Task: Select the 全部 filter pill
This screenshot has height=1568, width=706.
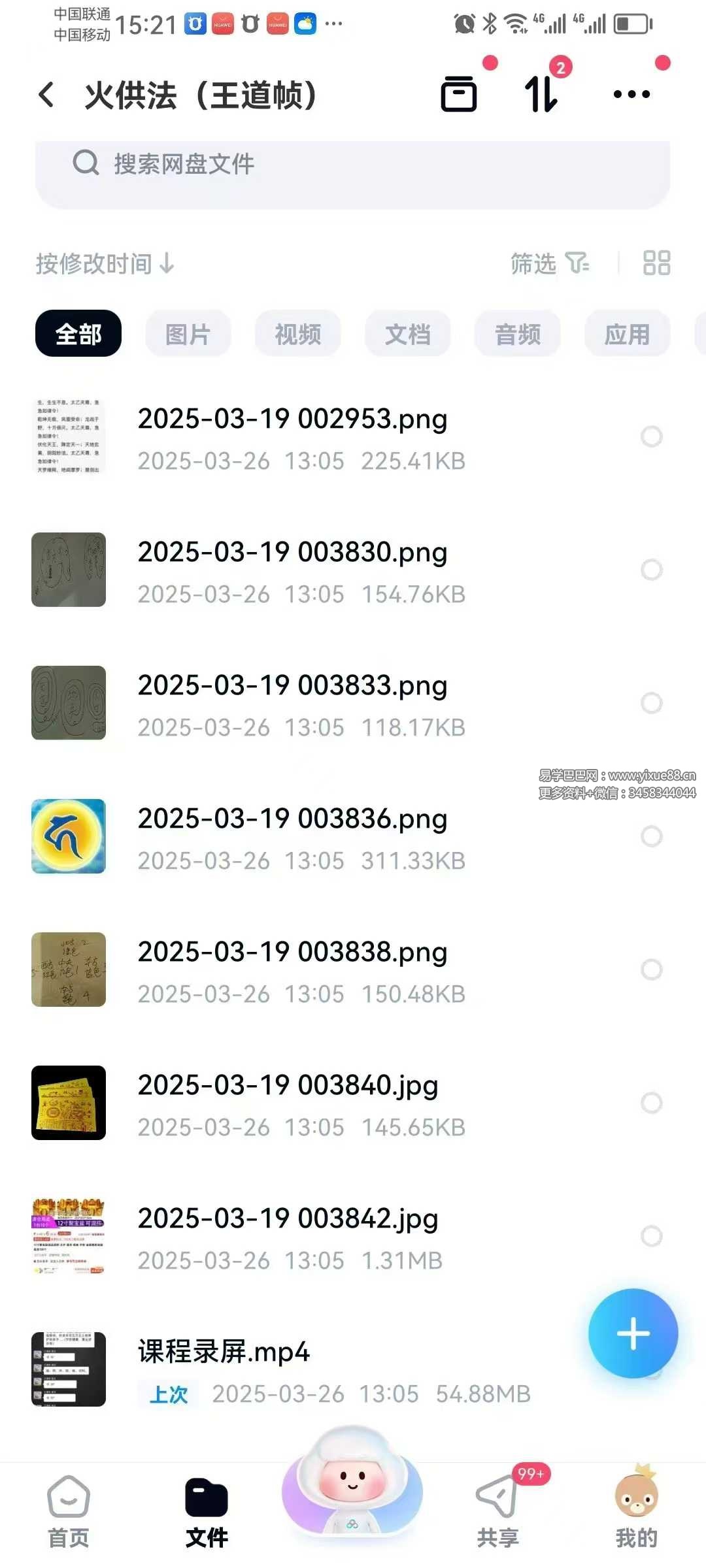Action: point(78,333)
